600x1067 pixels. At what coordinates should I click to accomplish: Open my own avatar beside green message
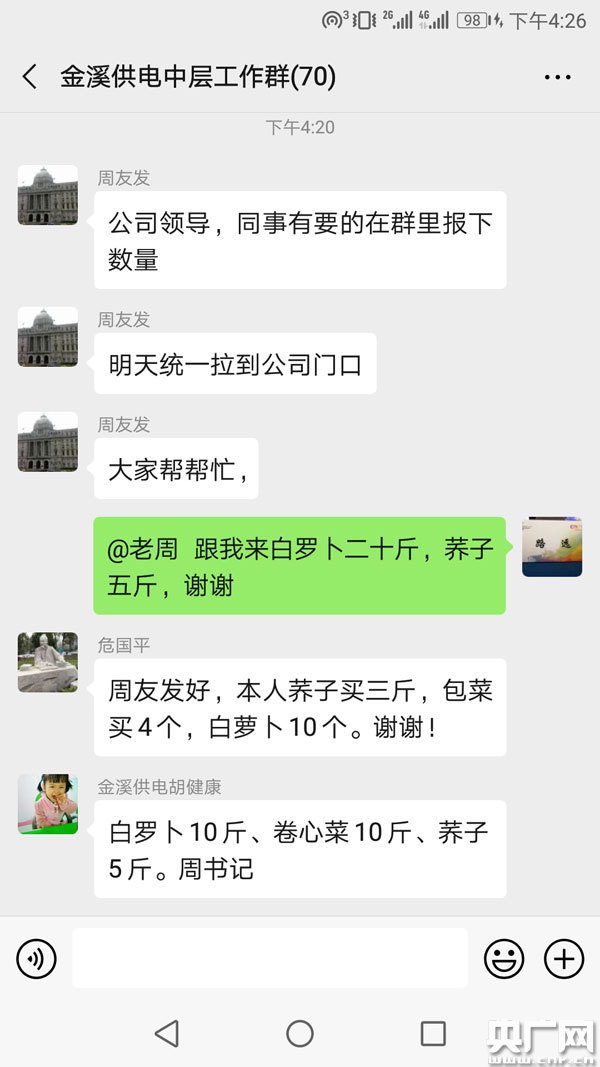point(552,547)
